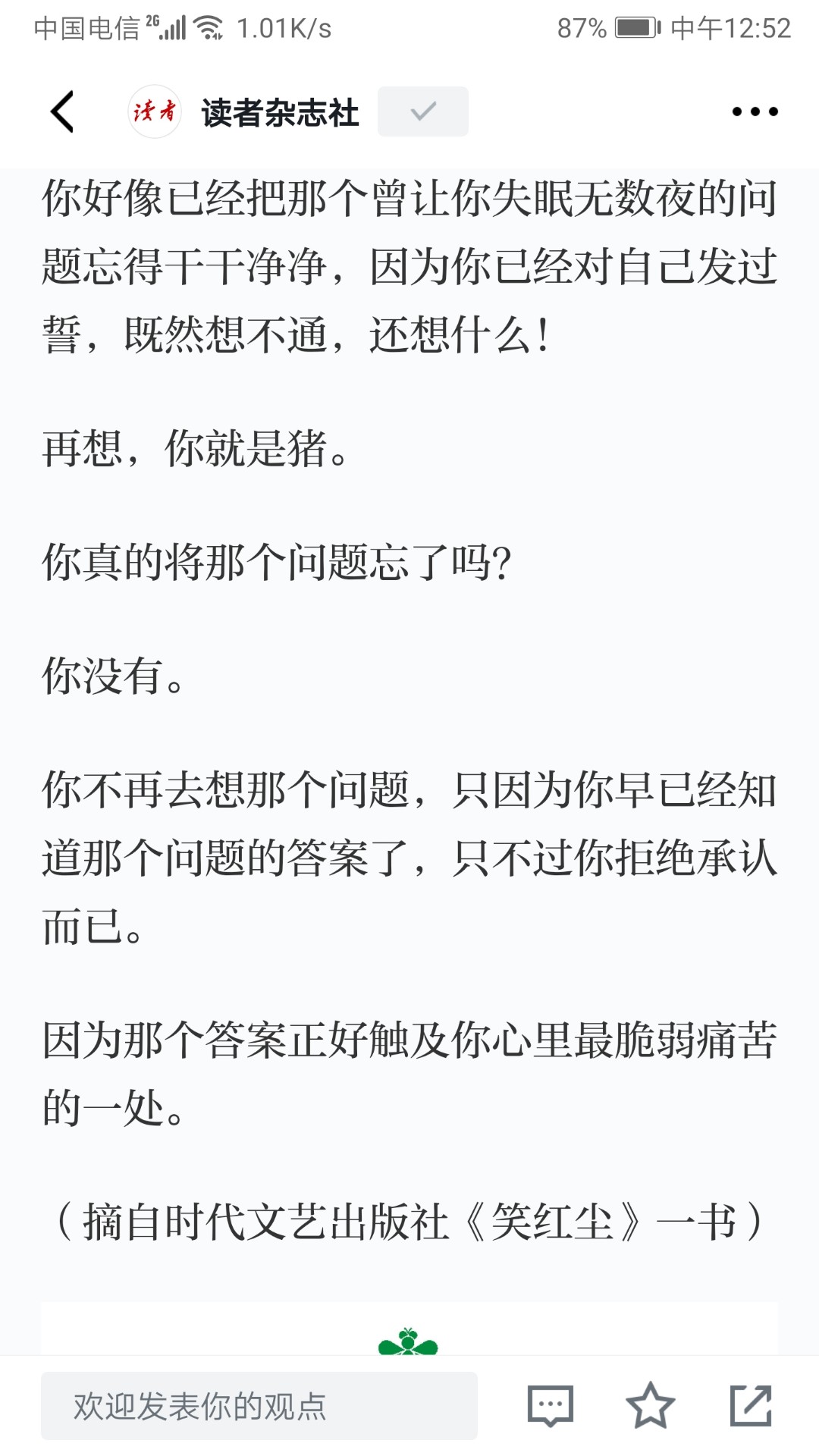The image size is (819, 1456).
Task: Open 读者杂志社 profile avatar
Action: [155, 111]
